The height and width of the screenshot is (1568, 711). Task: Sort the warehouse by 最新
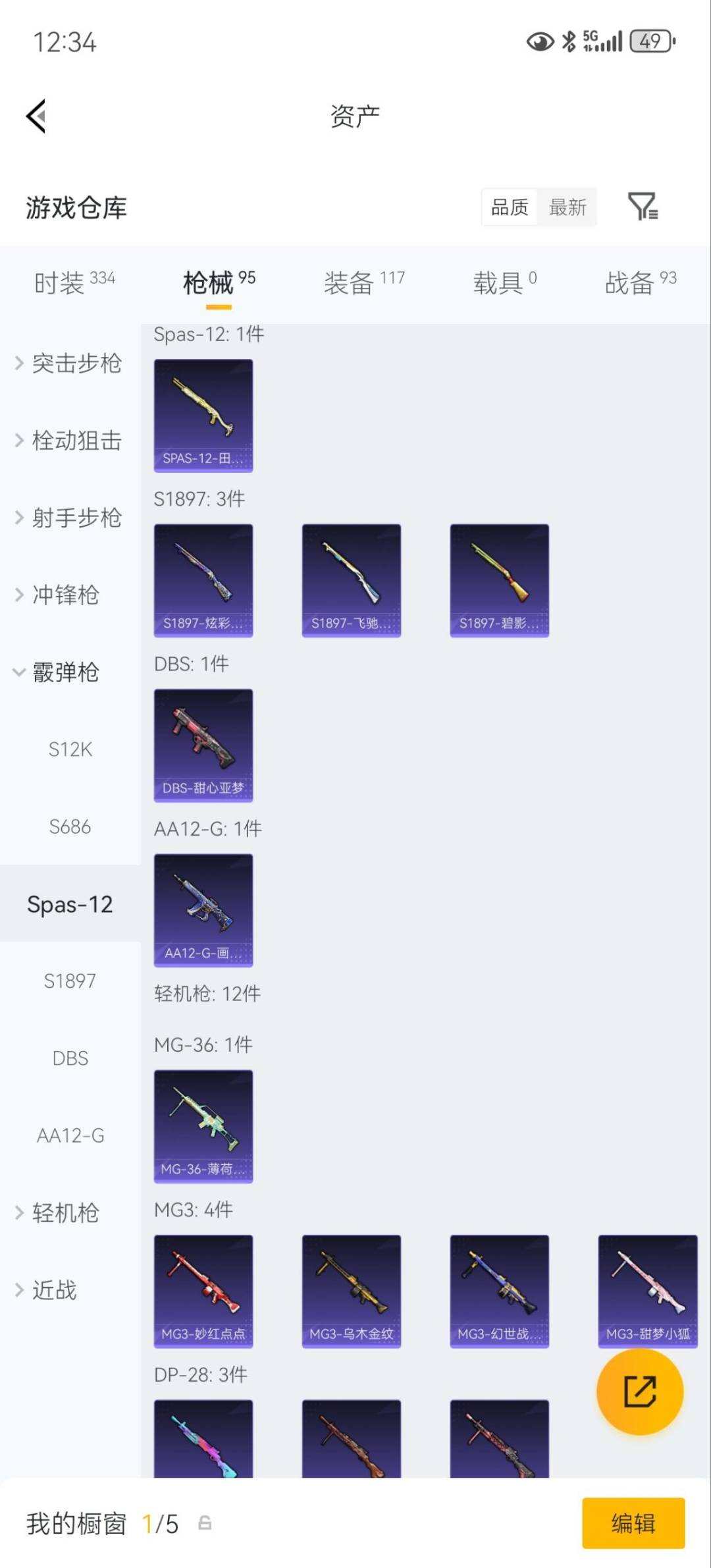567,207
